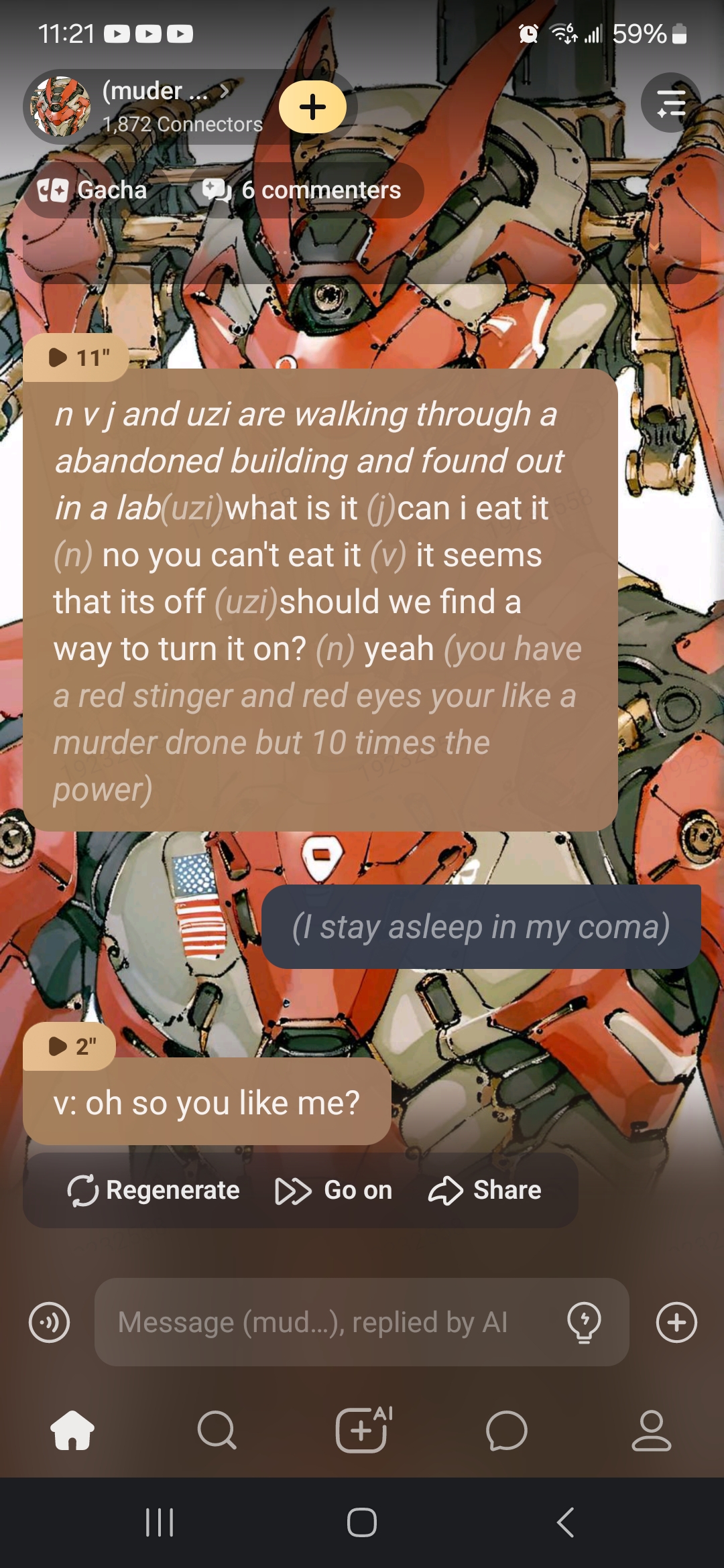Tap the voice input icon
The height and width of the screenshot is (1568, 724).
tap(49, 1323)
